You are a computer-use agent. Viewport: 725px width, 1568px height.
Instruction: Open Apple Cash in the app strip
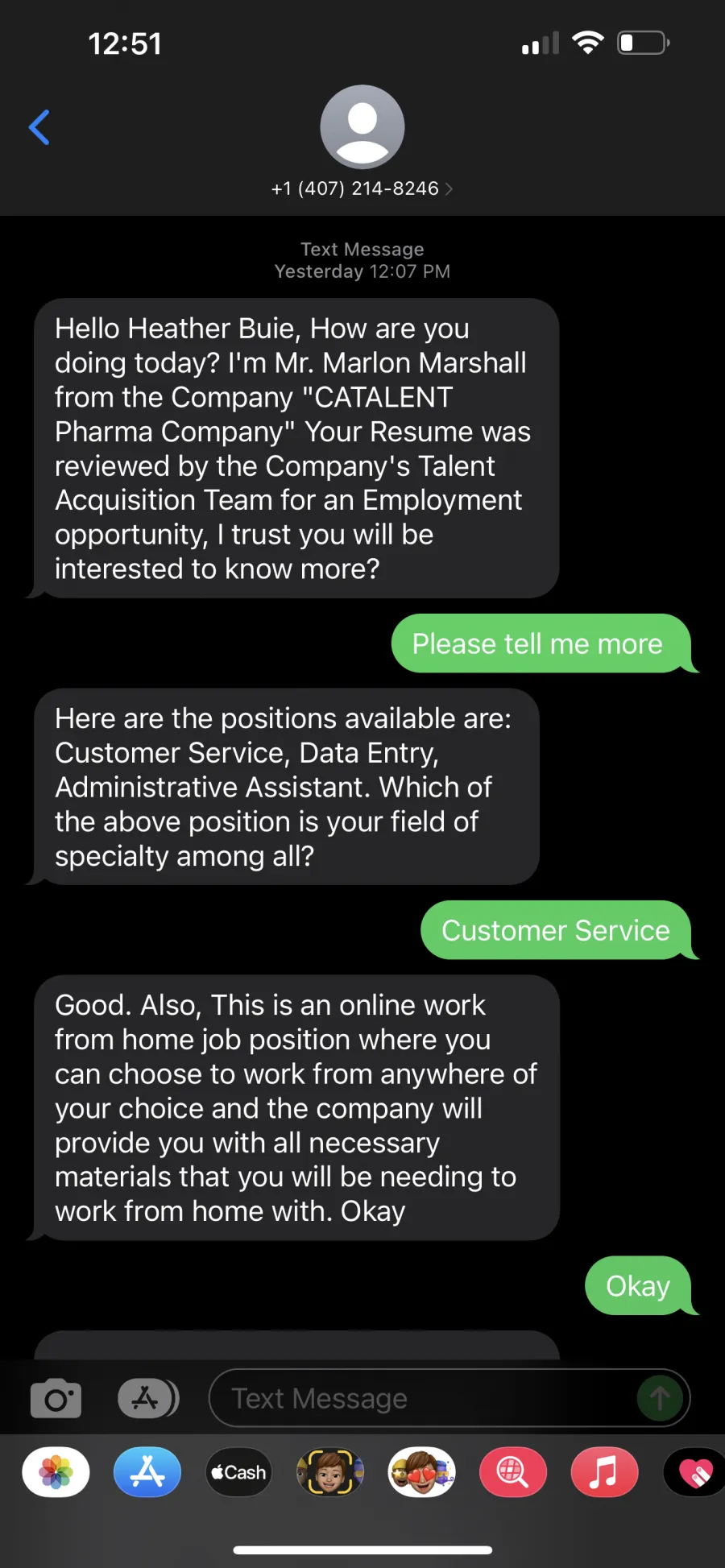point(238,1472)
